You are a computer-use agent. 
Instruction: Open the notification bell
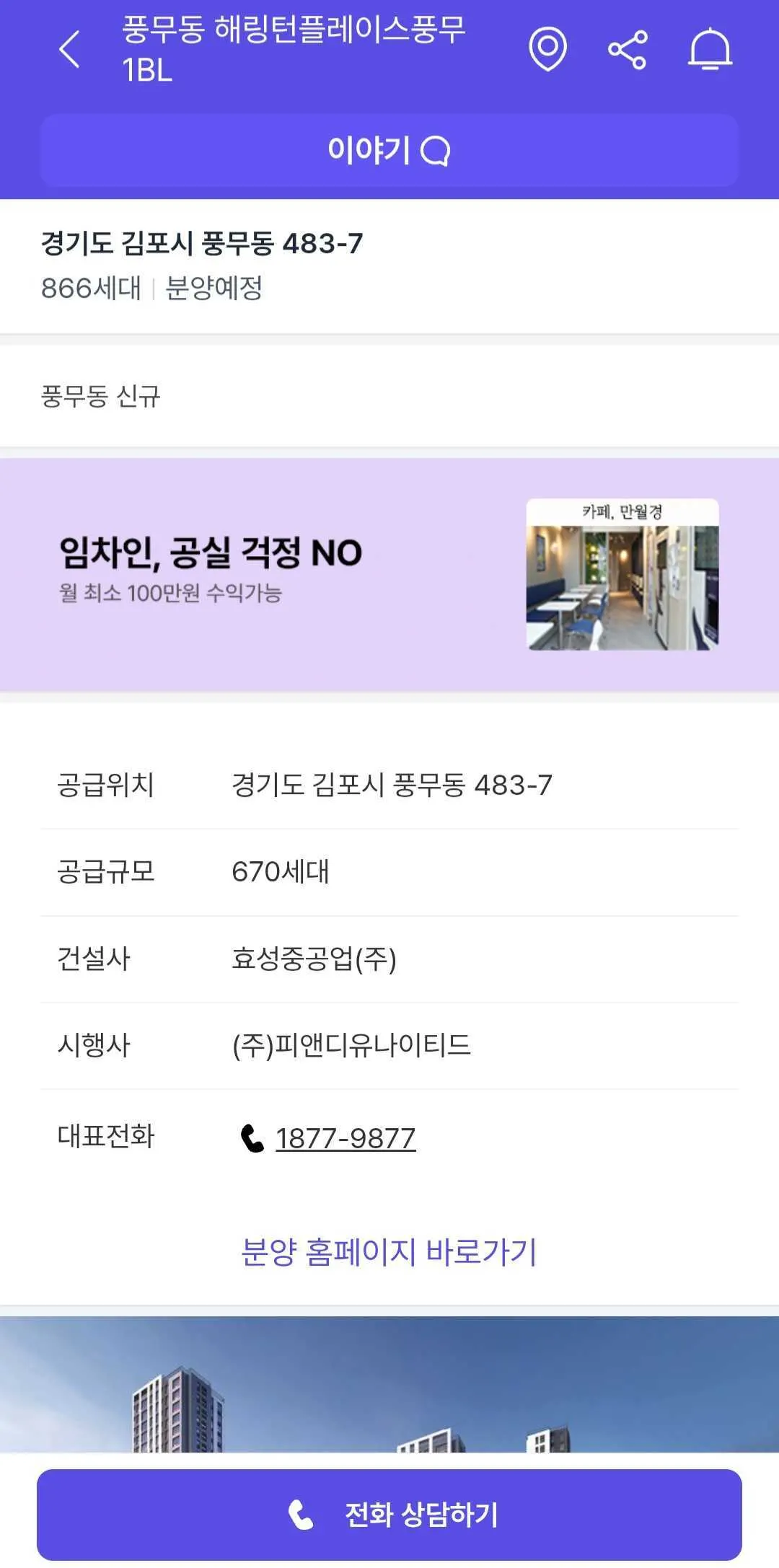(x=710, y=50)
